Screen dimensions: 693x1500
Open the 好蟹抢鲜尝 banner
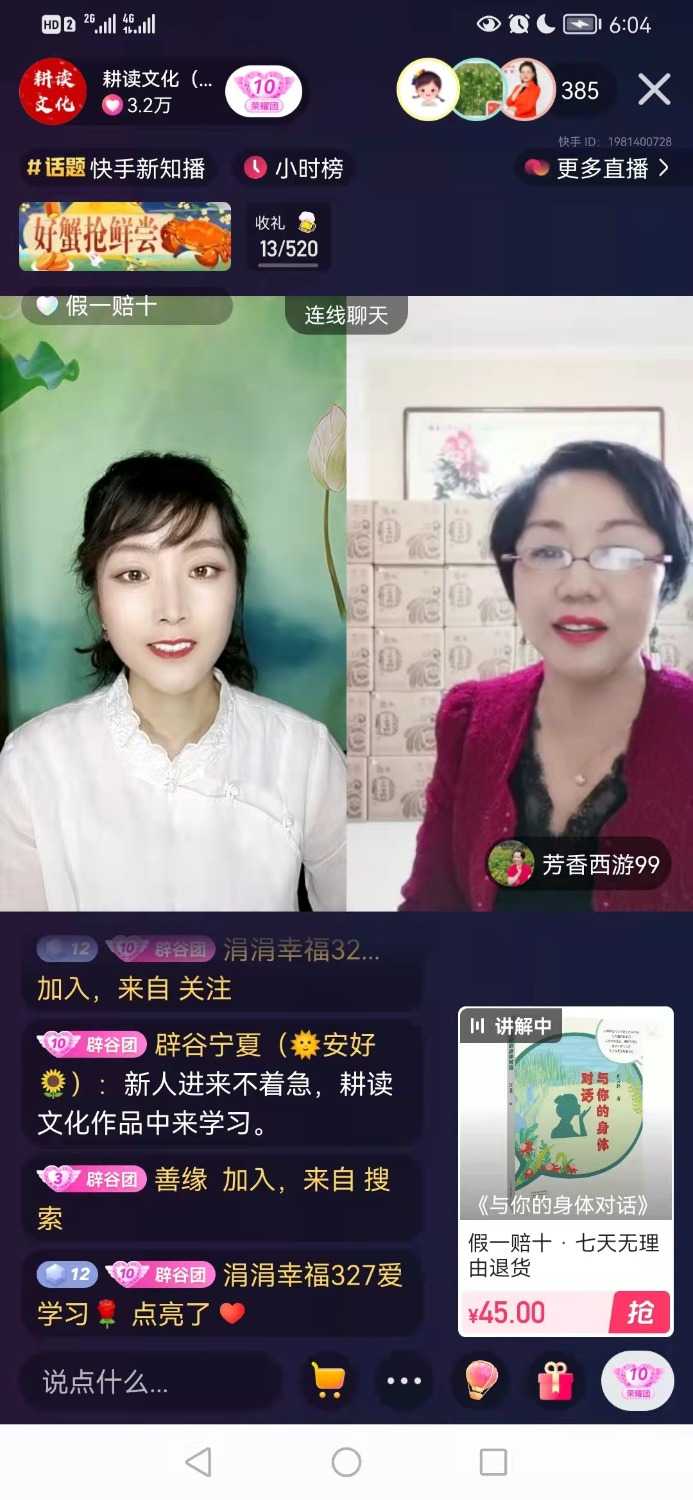pos(125,236)
